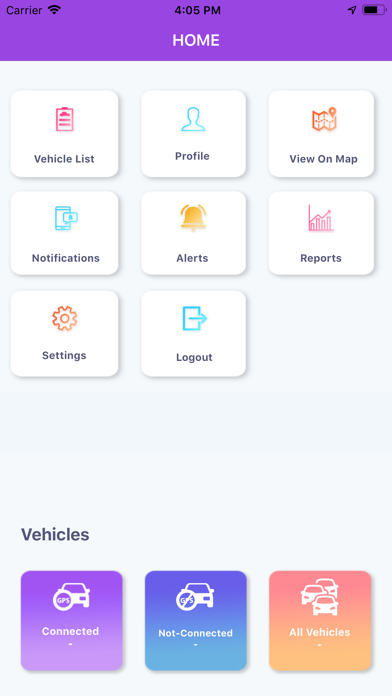Viewport: 392px width, 696px height.
Task: View the Not-Connected vehicles card
Action: pos(196,621)
